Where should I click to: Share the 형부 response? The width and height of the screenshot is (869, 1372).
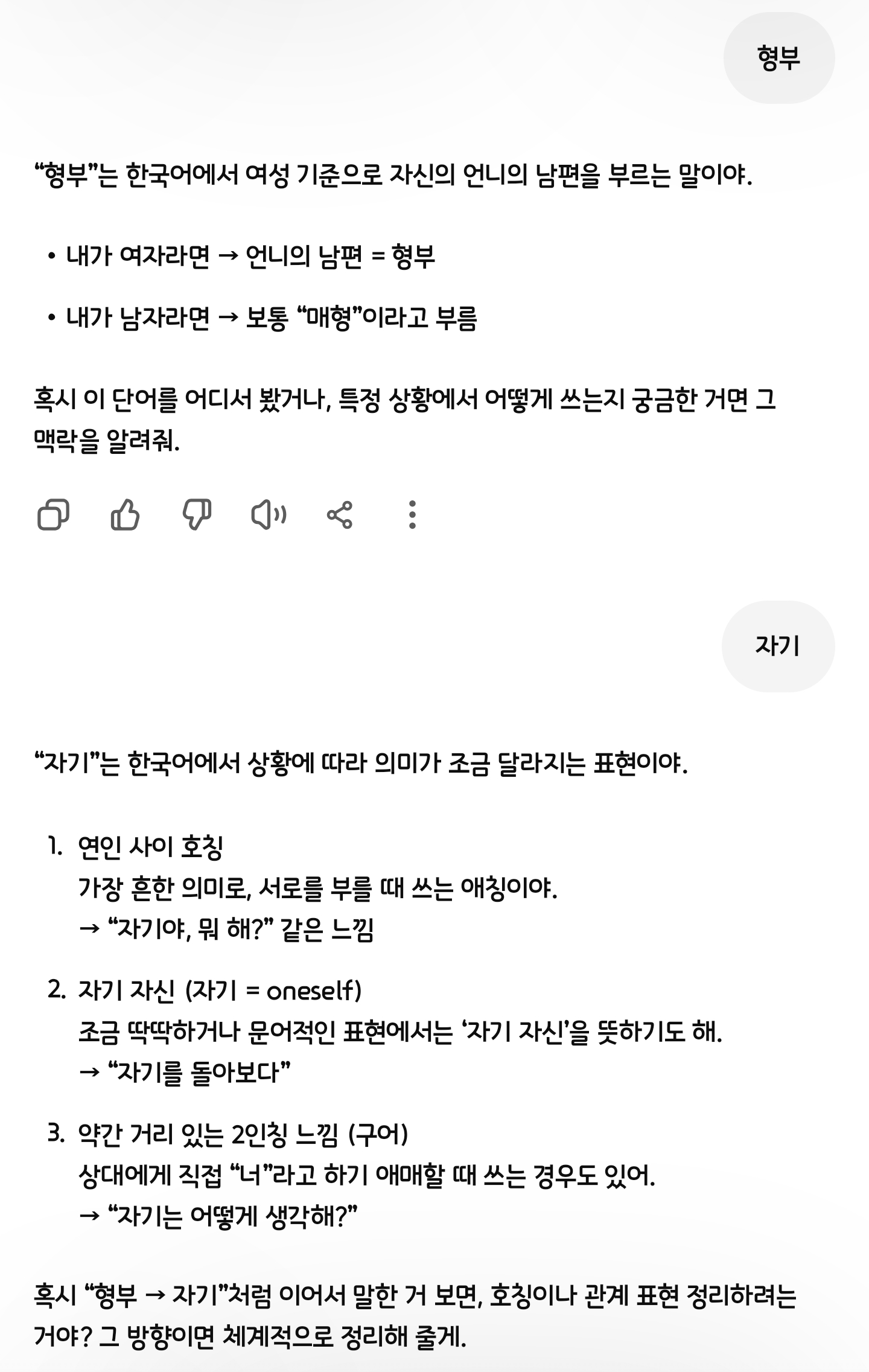pyautogui.click(x=340, y=515)
